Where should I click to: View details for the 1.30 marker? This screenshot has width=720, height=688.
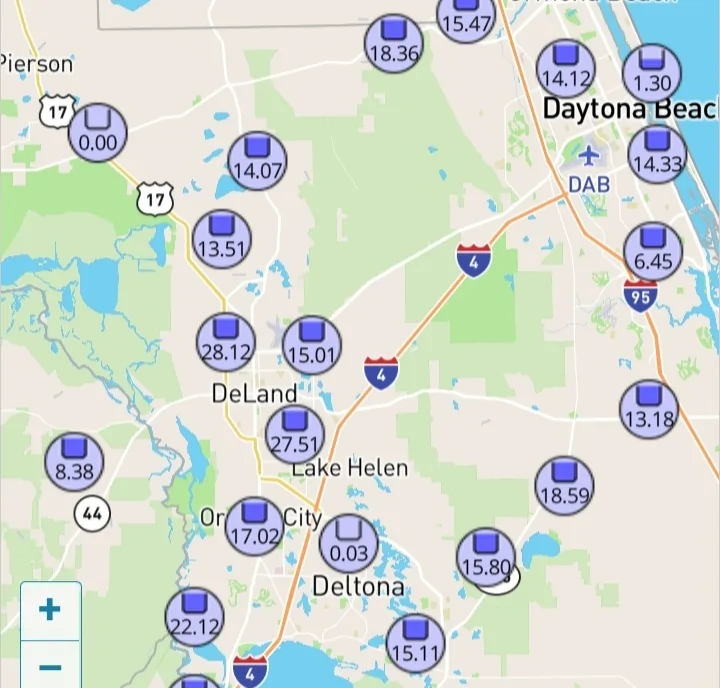[652, 74]
